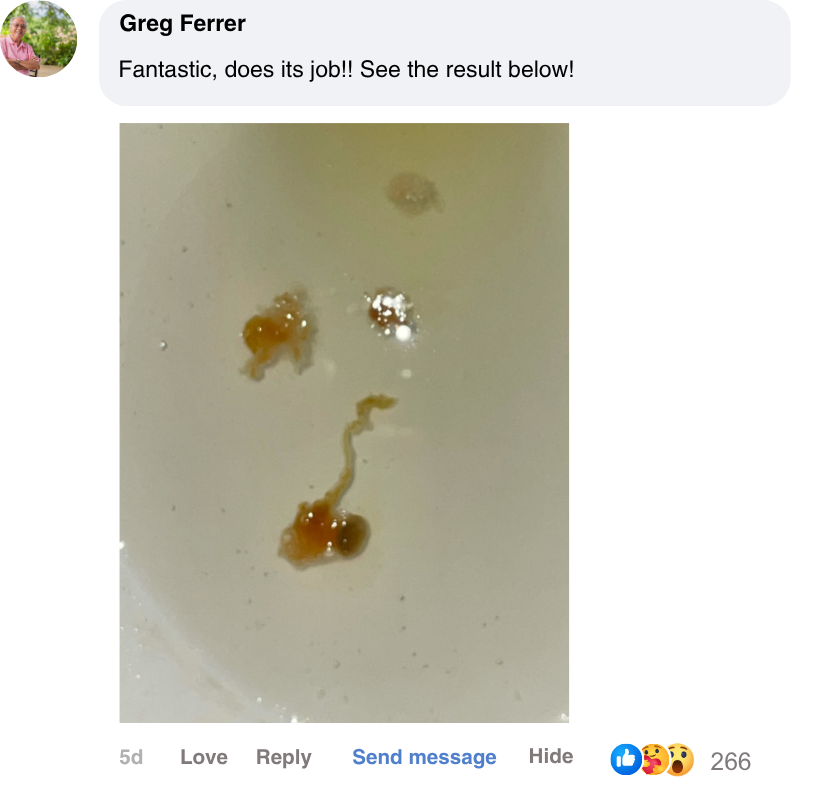Open the photo attached to Greg's comment

(x=344, y=422)
